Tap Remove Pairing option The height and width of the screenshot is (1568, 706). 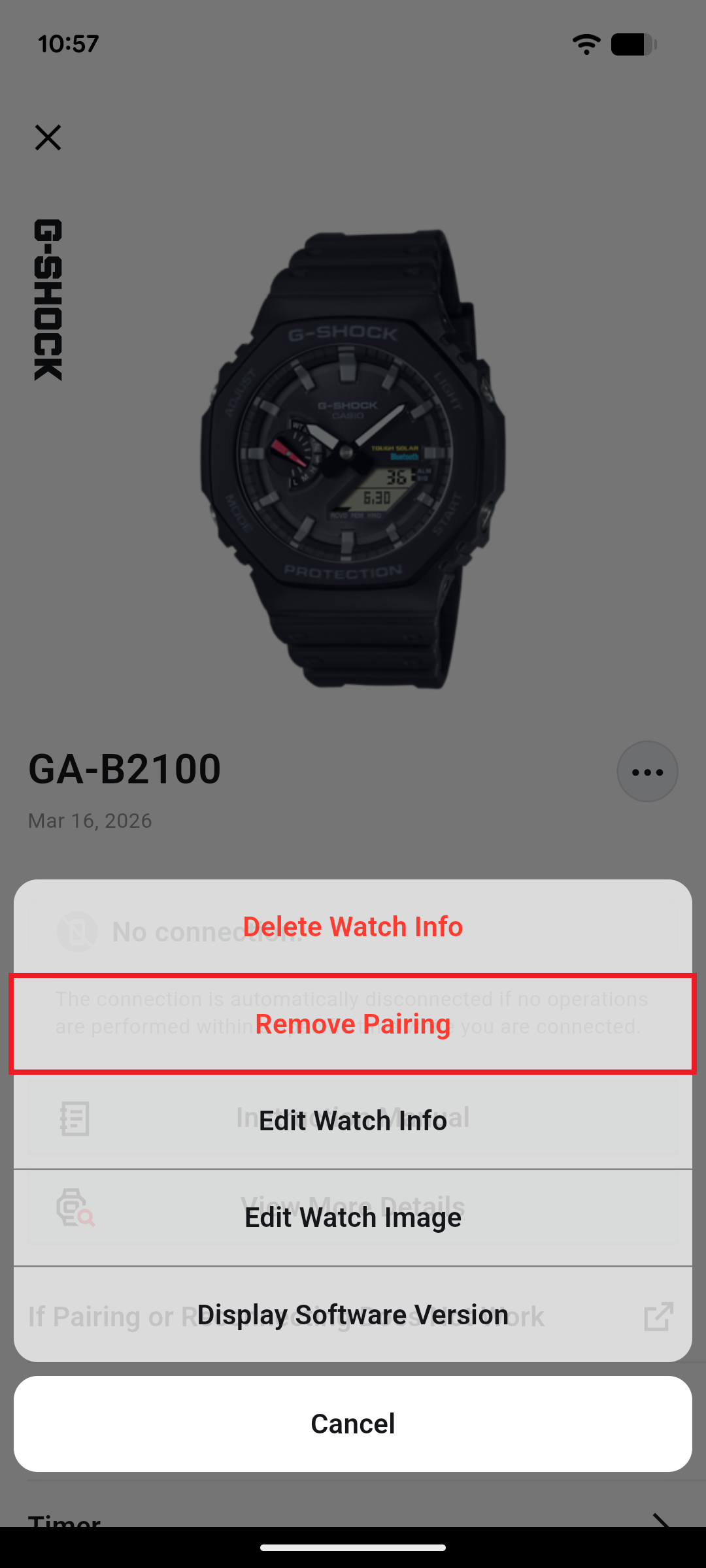click(353, 1024)
